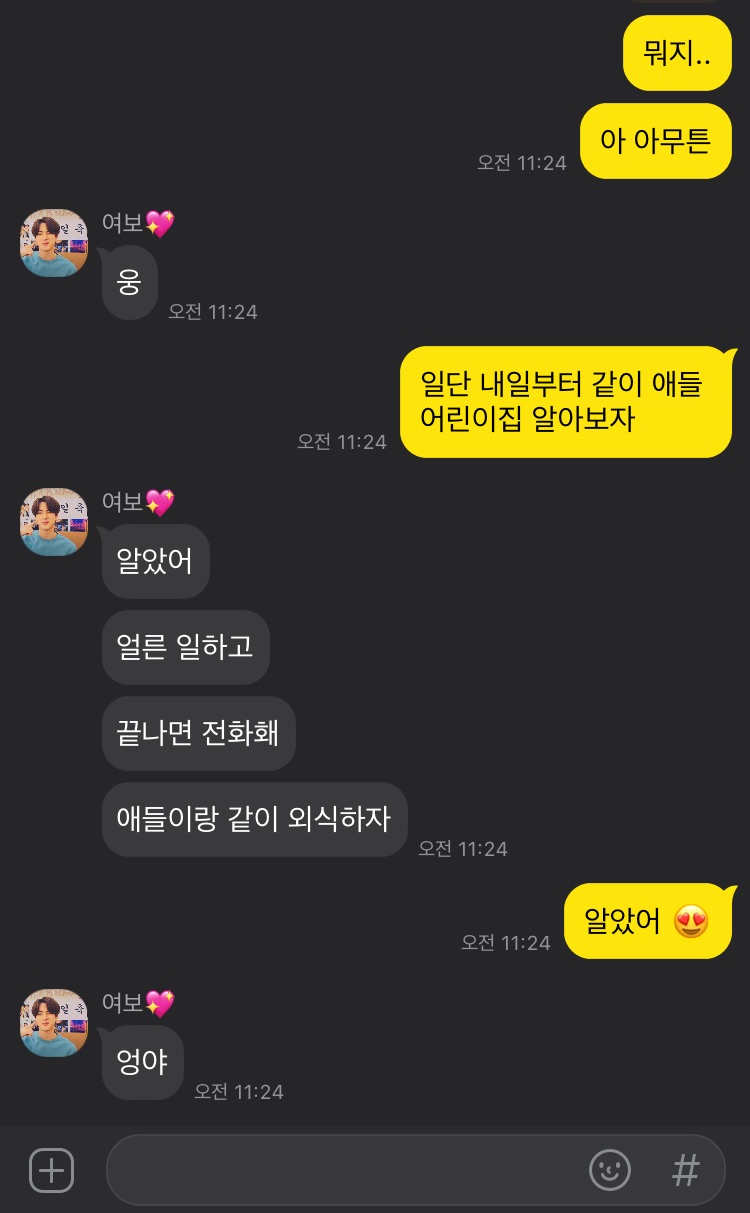750x1213 pixels.
Task: Tap the message input field
Action: (340, 1169)
